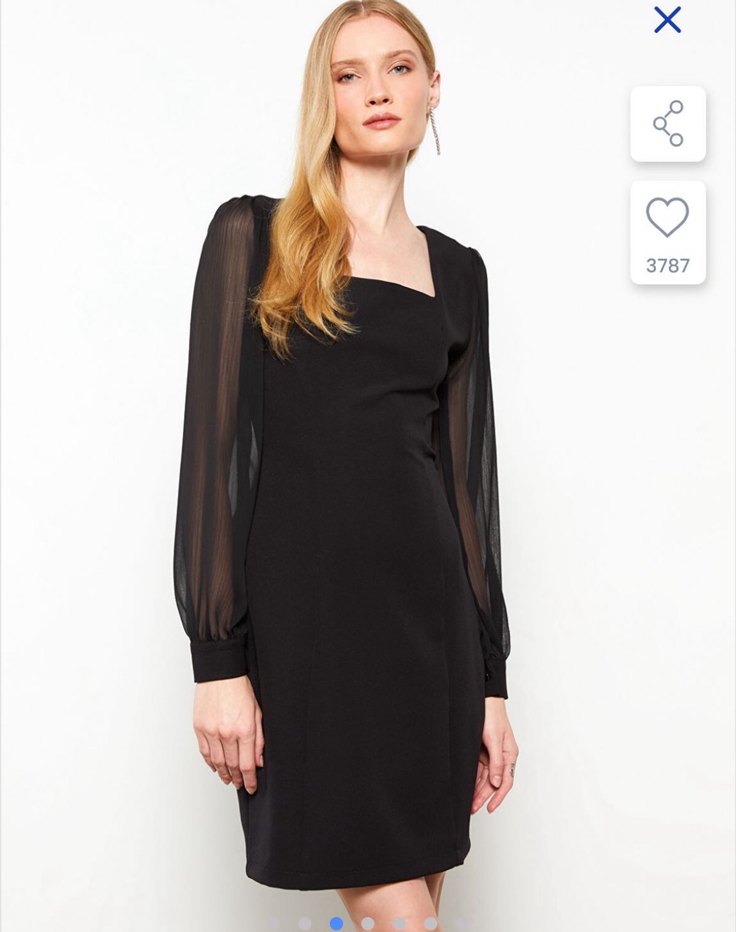The height and width of the screenshot is (932, 736).
Task: Share this black dress product
Action: (x=667, y=124)
